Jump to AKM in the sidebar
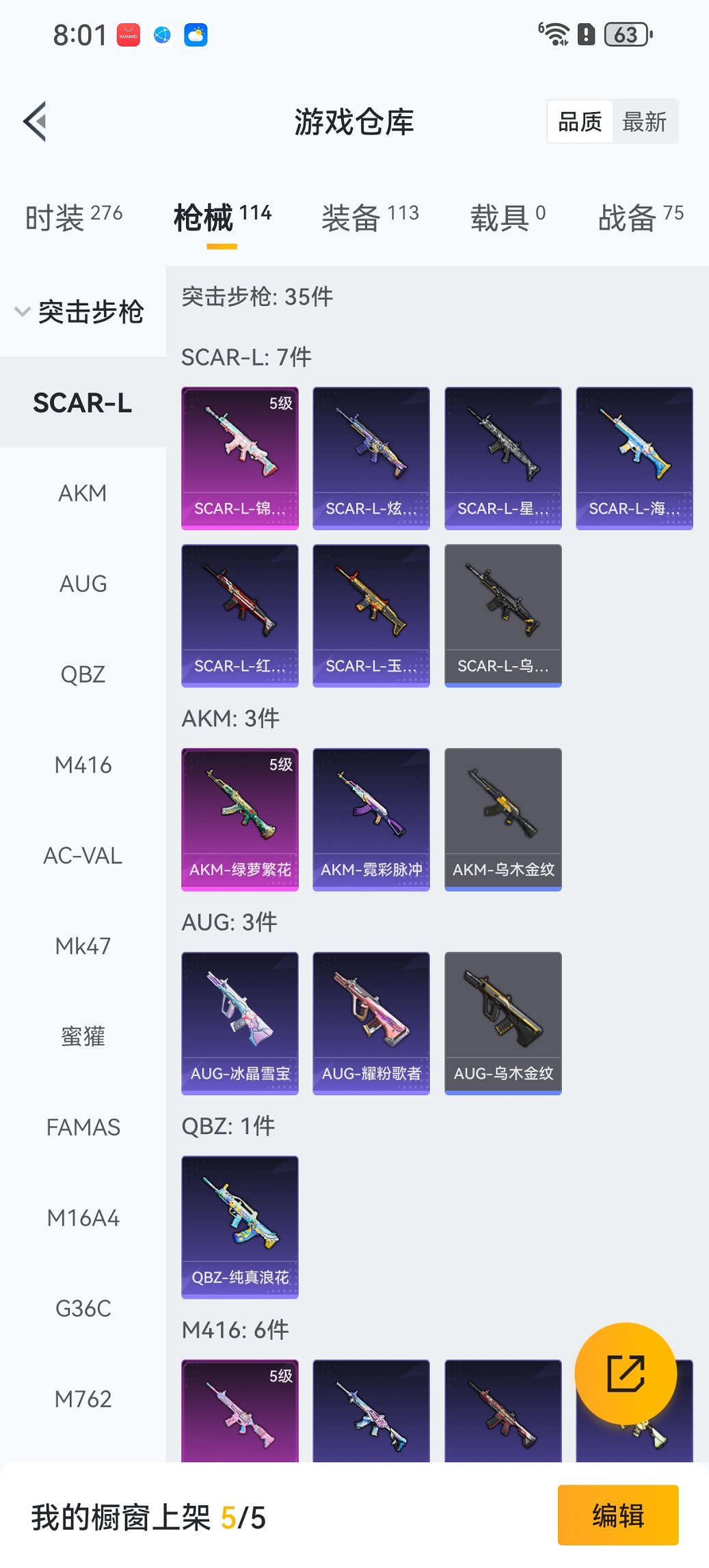Image resolution: width=709 pixels, height=1568 pixels. pyautogui.click(x=83, y=493)
